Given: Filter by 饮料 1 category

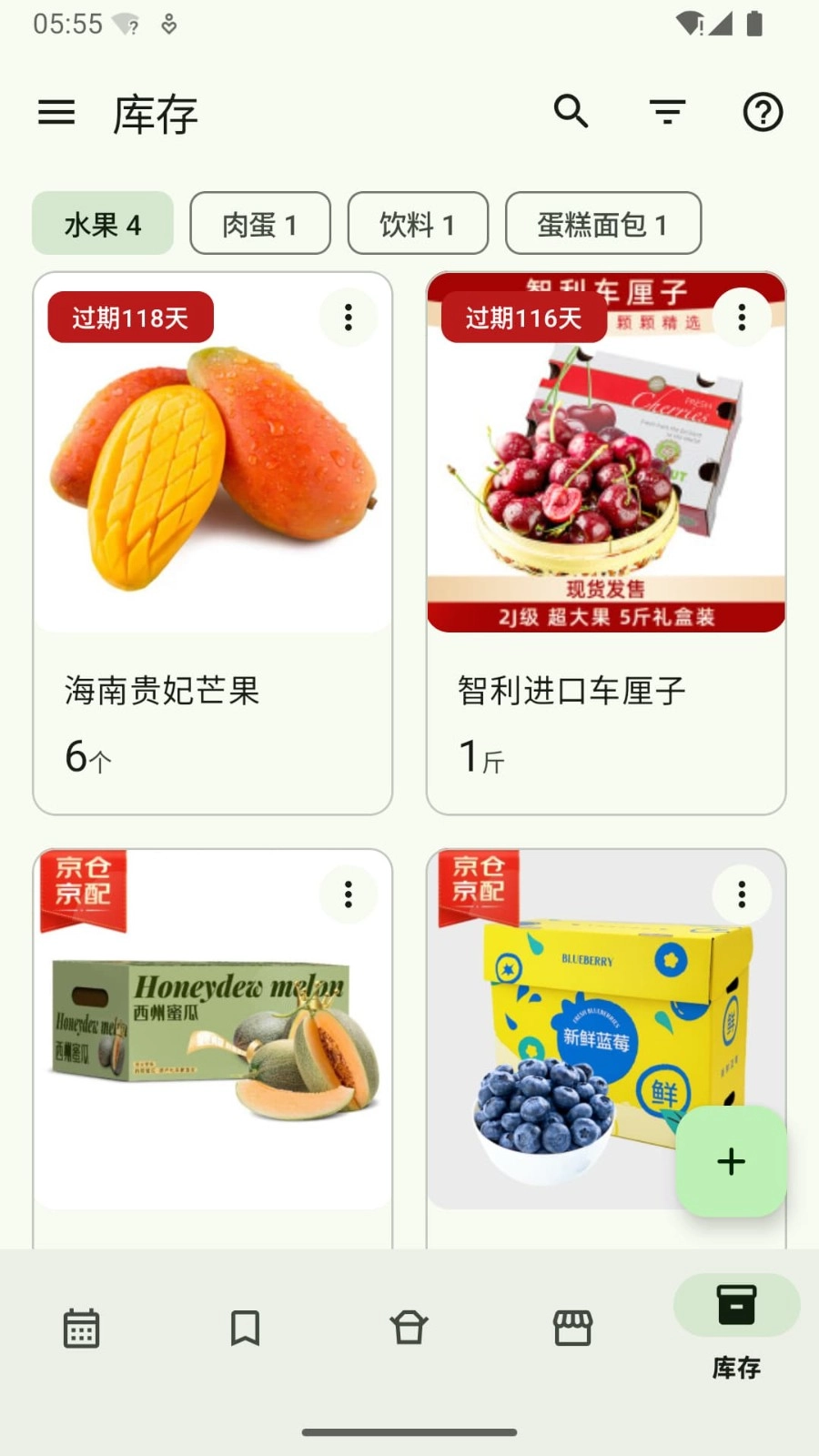Looking at the screenshot, I should coord(418,224).
